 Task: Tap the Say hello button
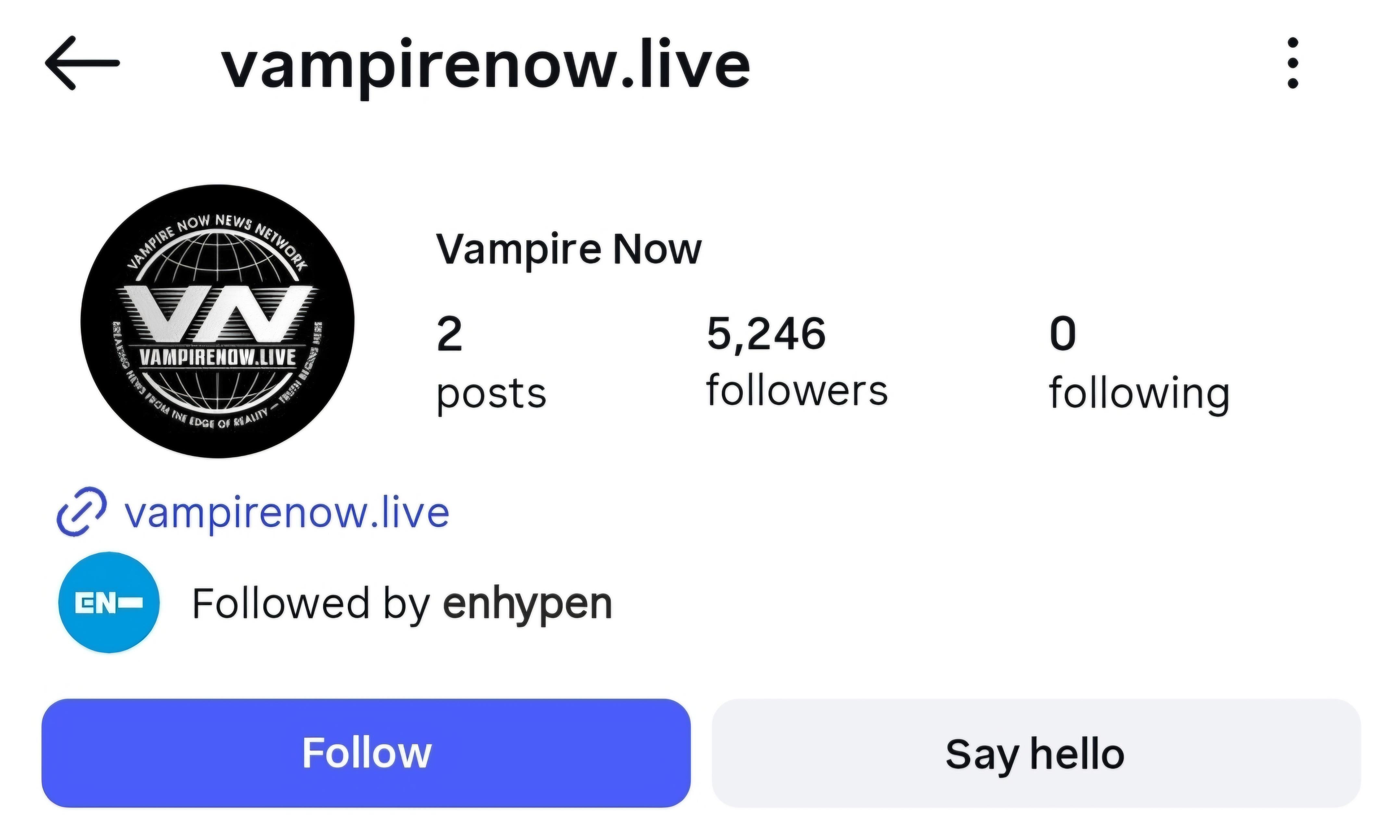click(1035, 753)
